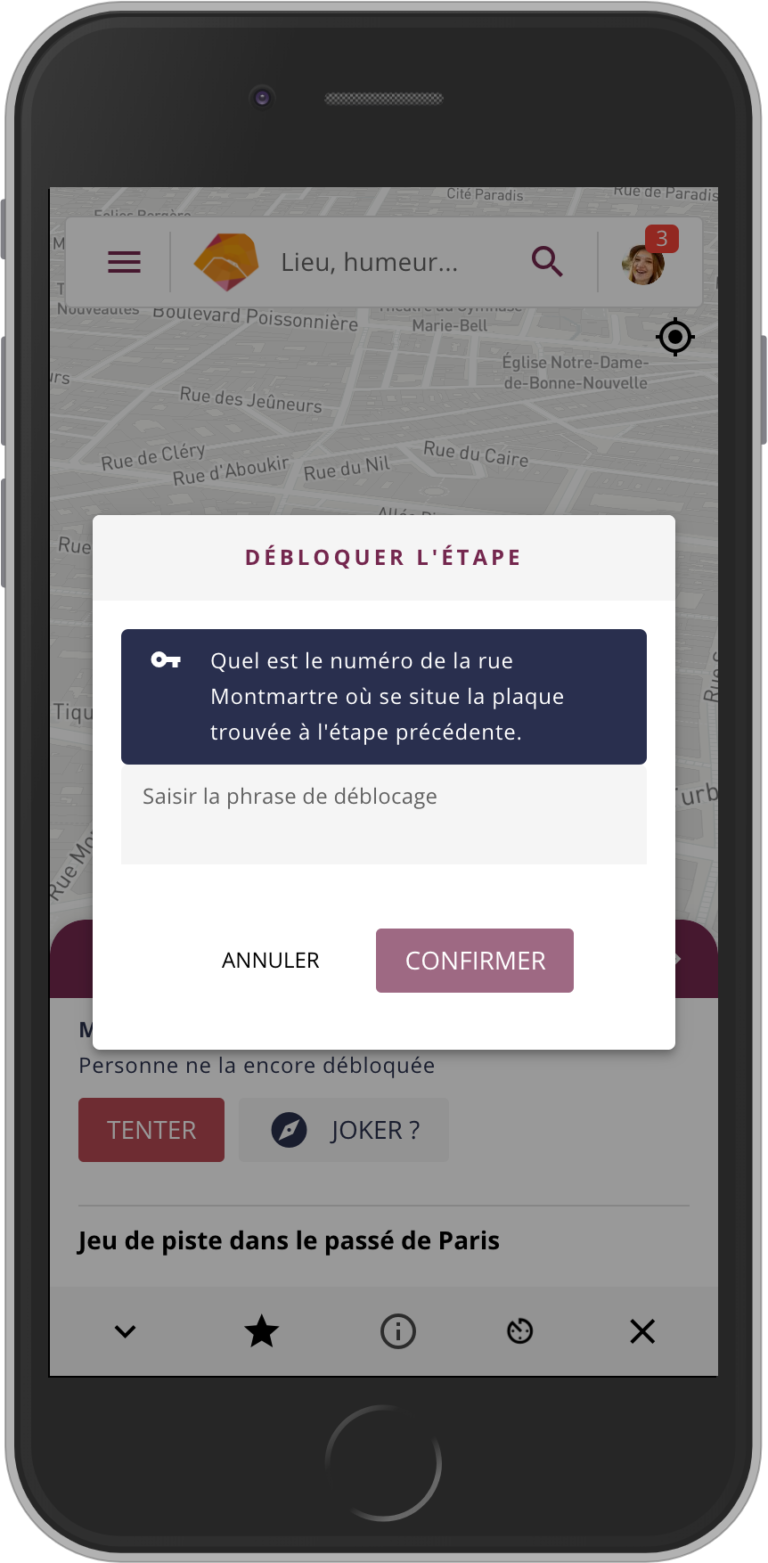Tap the timer icon in the bottom bar
This screenshot has height=1563, width=768.
(x=520, y=1331)
